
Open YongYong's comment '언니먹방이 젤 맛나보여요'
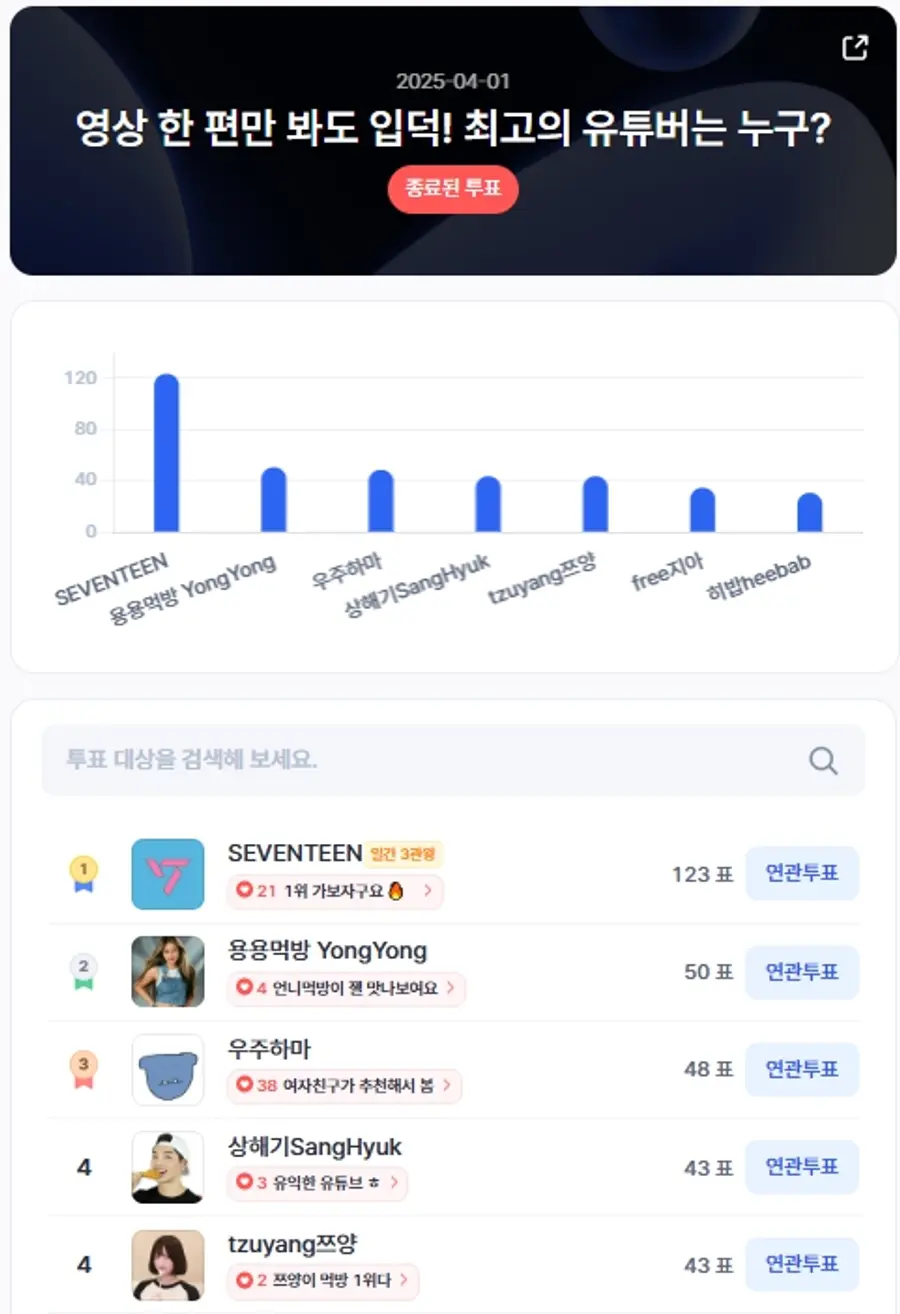pyautogui.click(x=346, y=988)
